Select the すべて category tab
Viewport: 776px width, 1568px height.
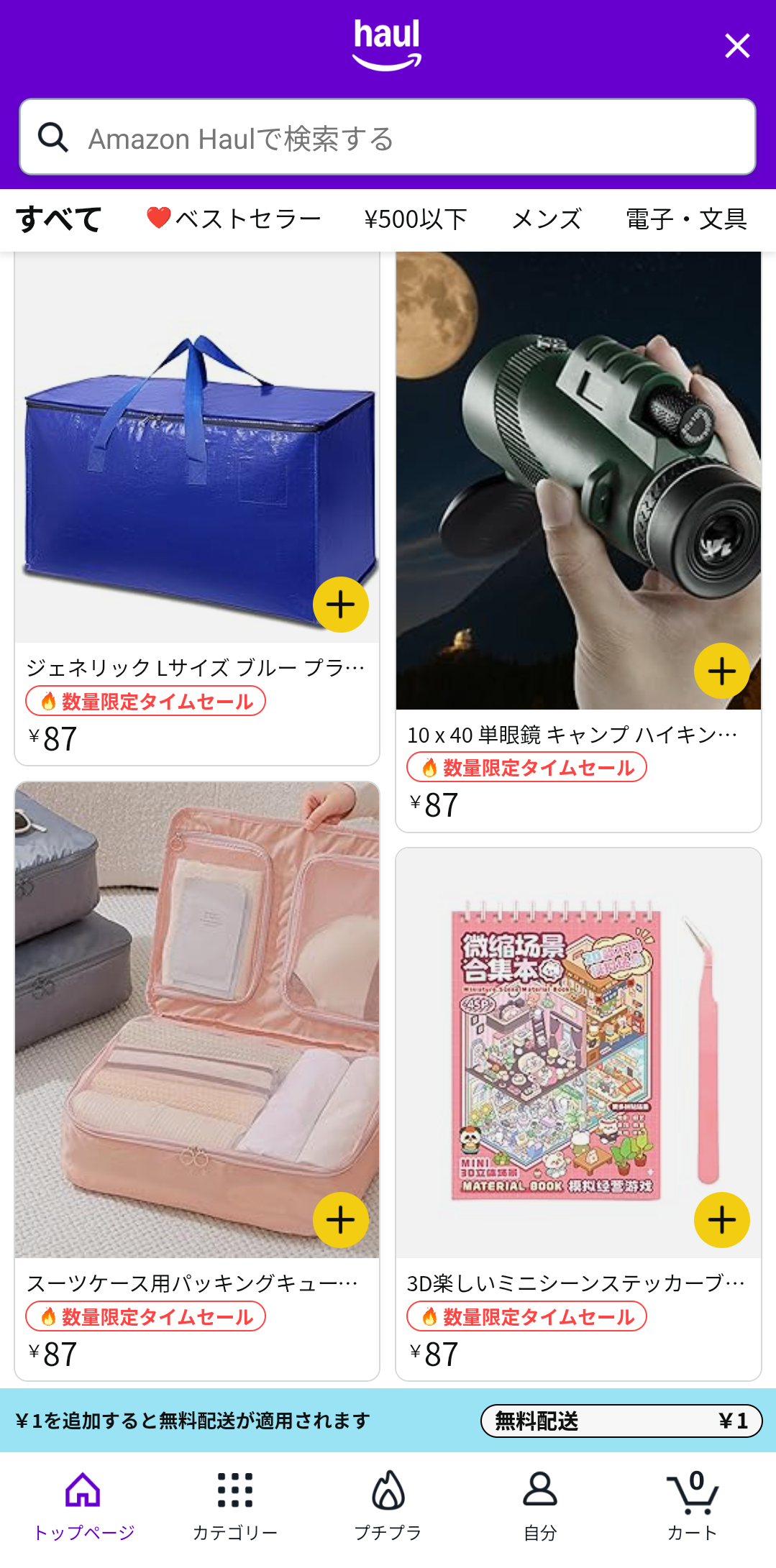coord(59,219)
